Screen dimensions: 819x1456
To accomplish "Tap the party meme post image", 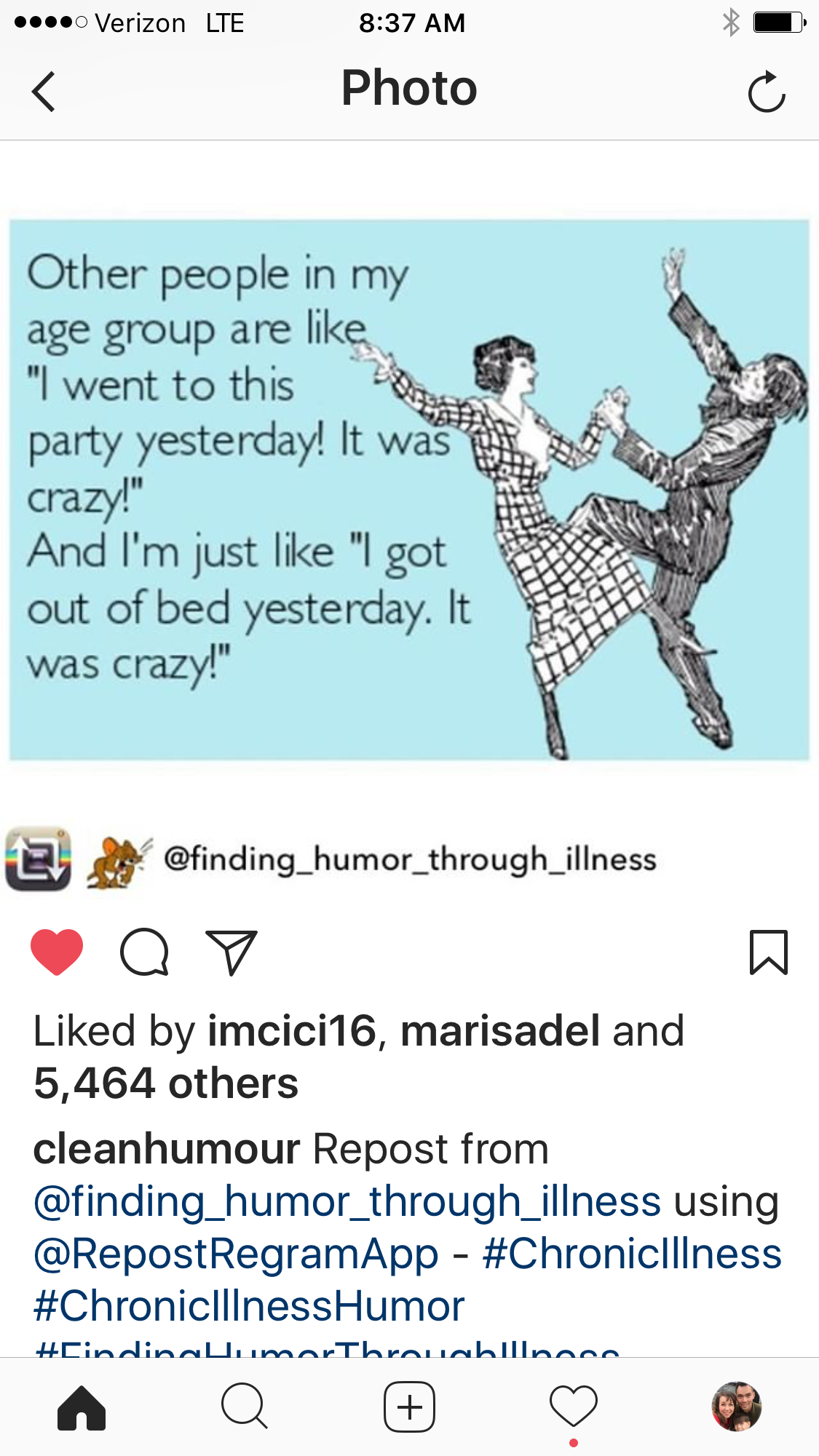I will (x=409, y=490).
